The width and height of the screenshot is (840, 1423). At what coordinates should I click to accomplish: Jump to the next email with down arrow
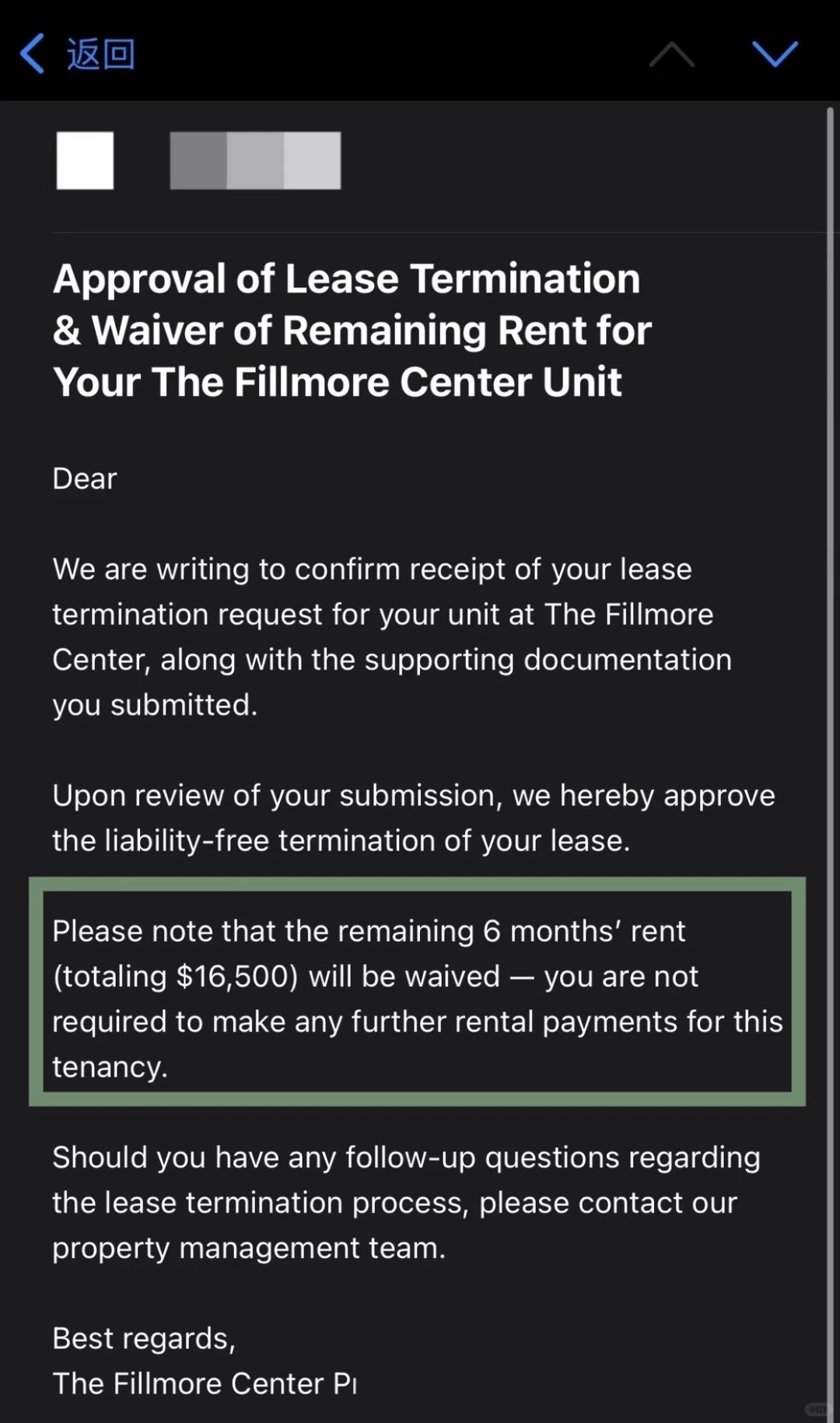pos(775,54)
